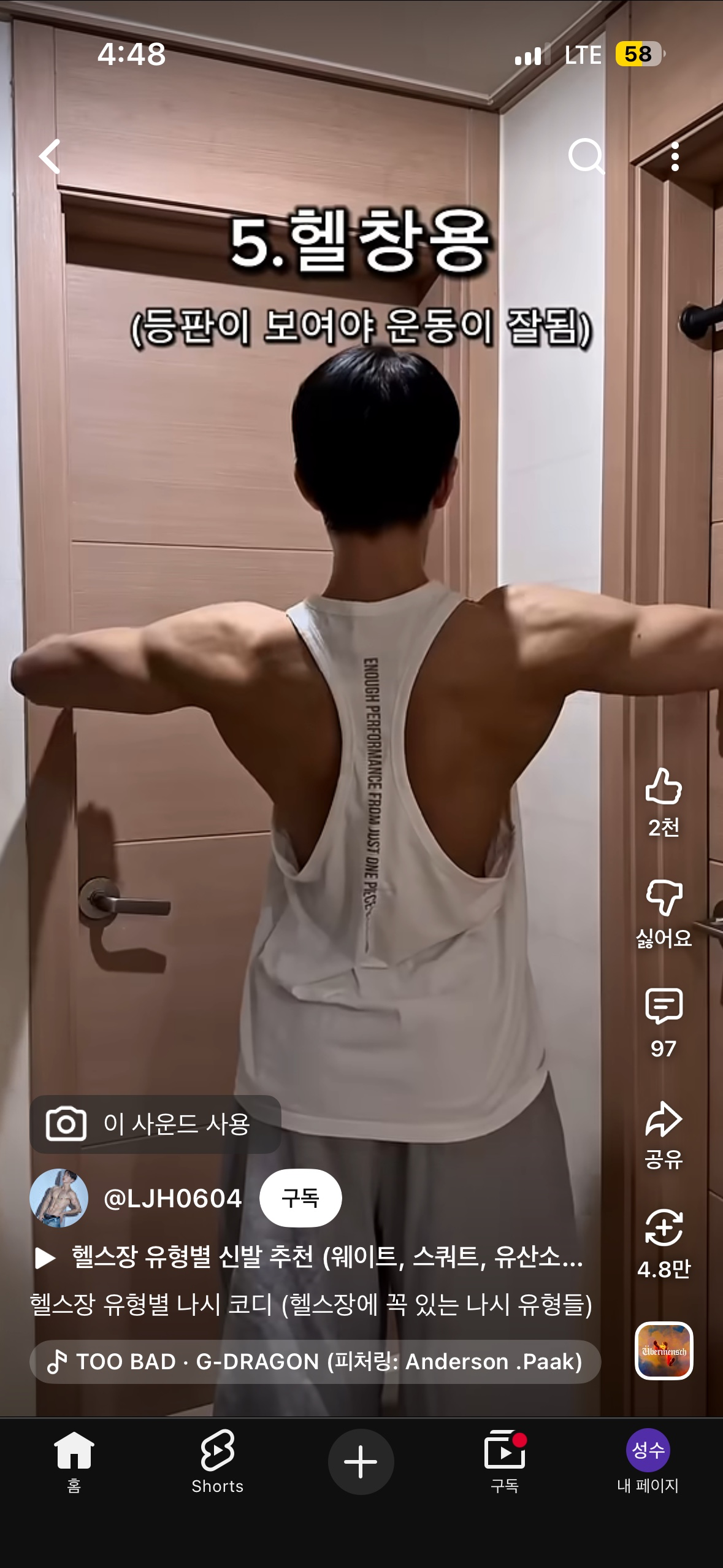Open the three-dot overflow menu

coord(675,156)
